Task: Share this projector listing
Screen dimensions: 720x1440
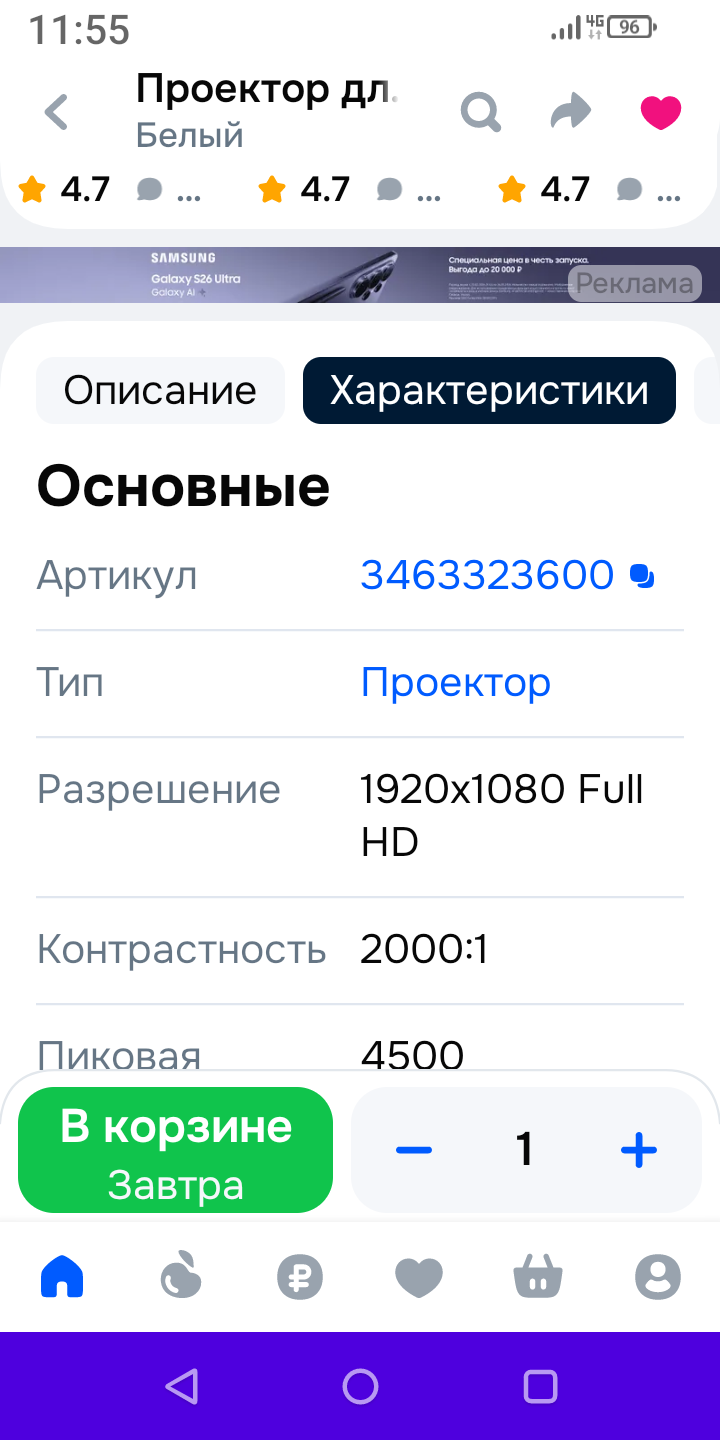Action: (571, 112)
